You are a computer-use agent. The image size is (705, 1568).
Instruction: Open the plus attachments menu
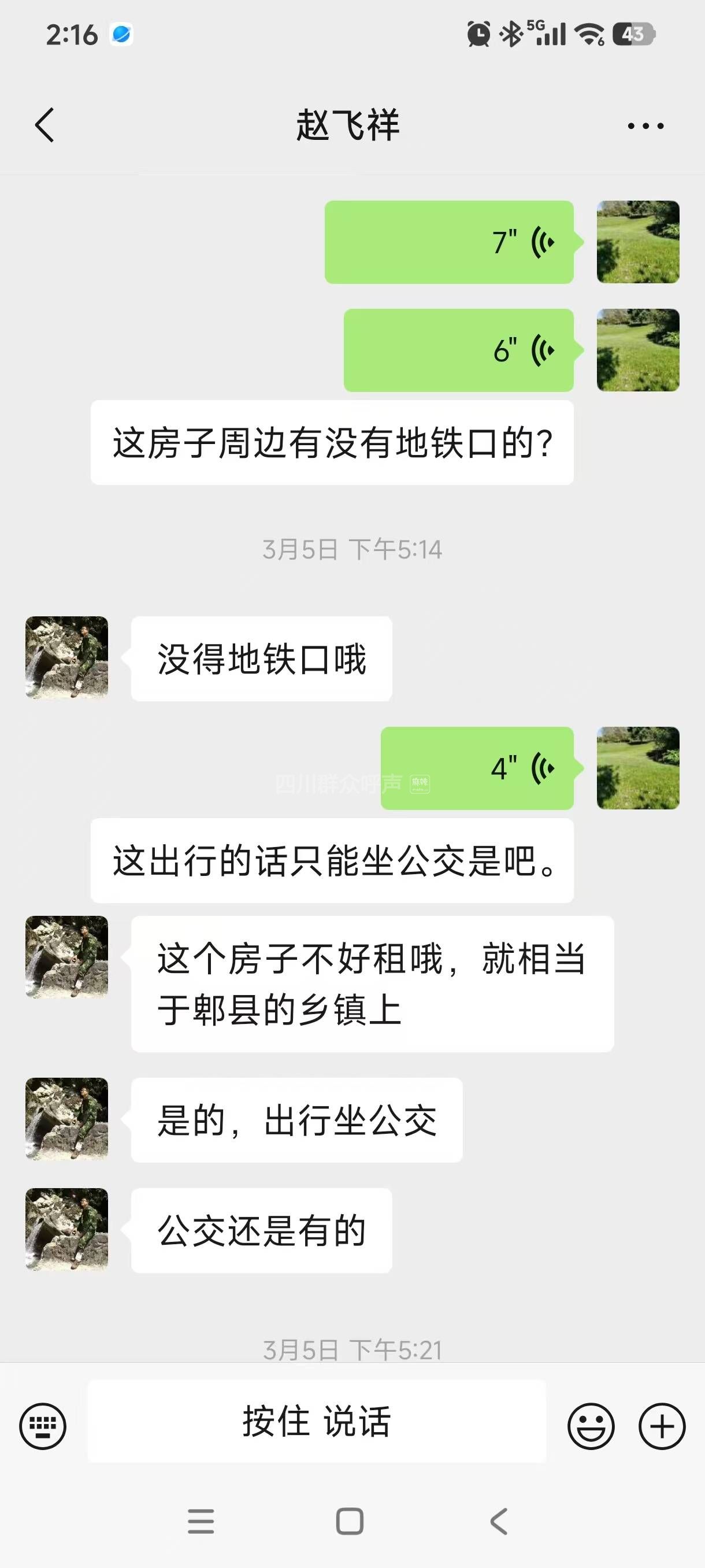coord(662,1426)
